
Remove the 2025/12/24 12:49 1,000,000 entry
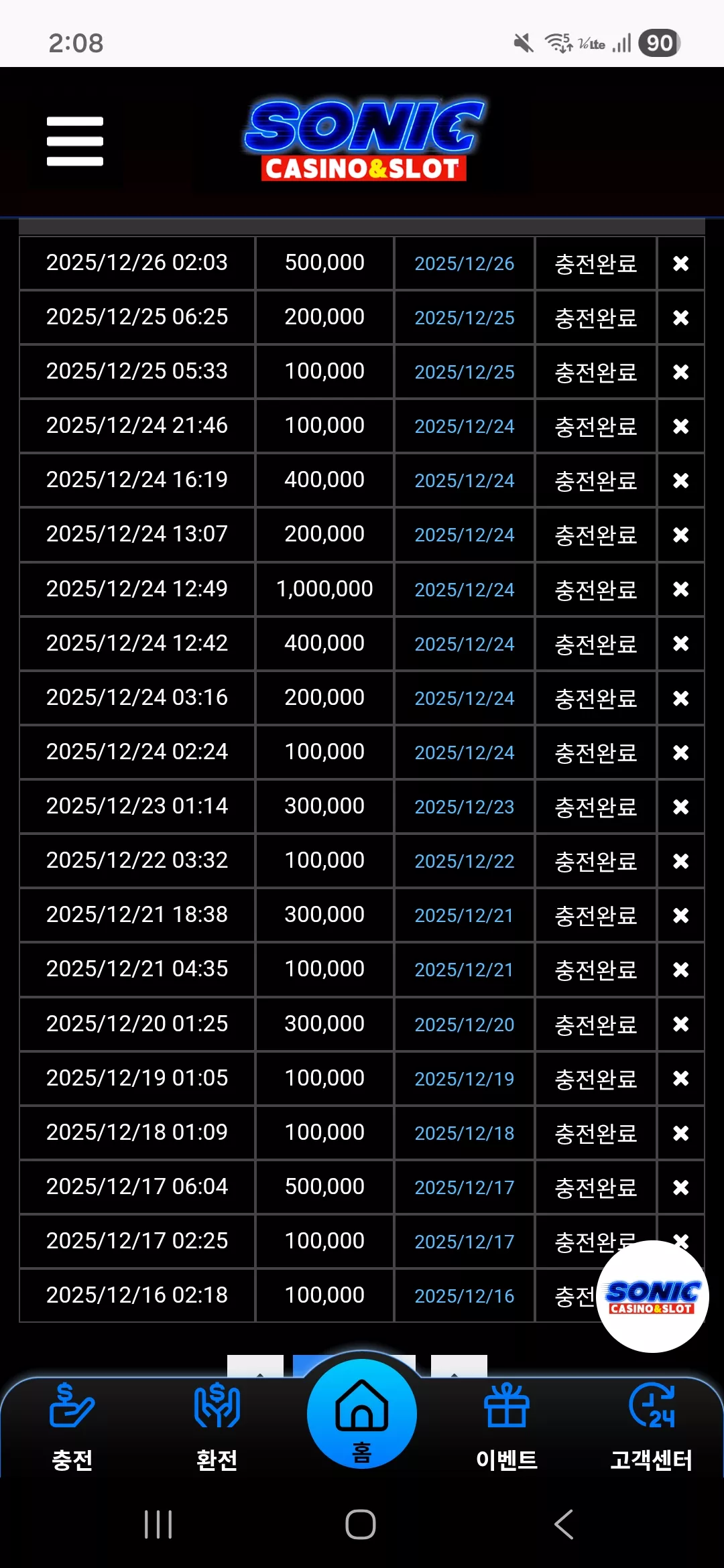[680, 589]
